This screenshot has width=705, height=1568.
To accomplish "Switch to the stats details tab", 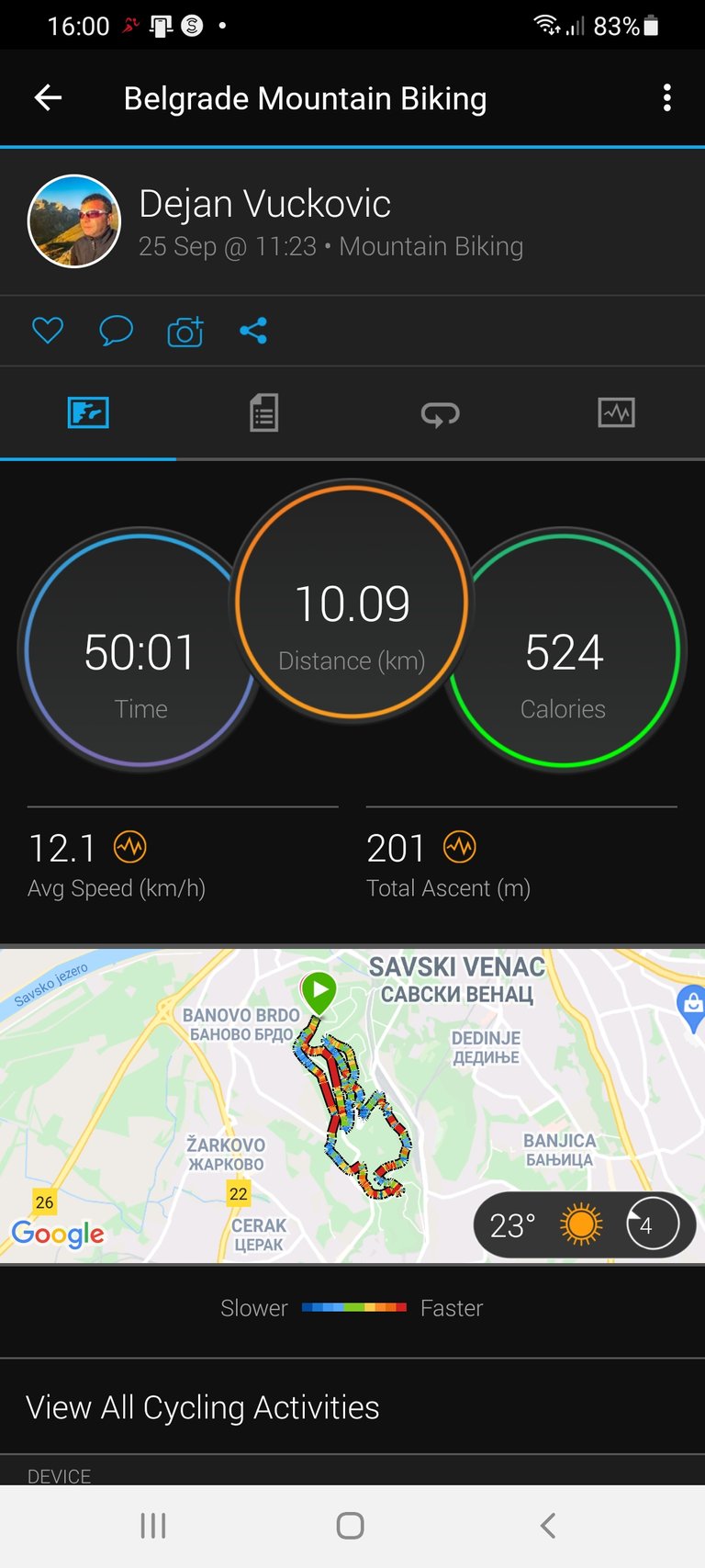I will 263,412.
